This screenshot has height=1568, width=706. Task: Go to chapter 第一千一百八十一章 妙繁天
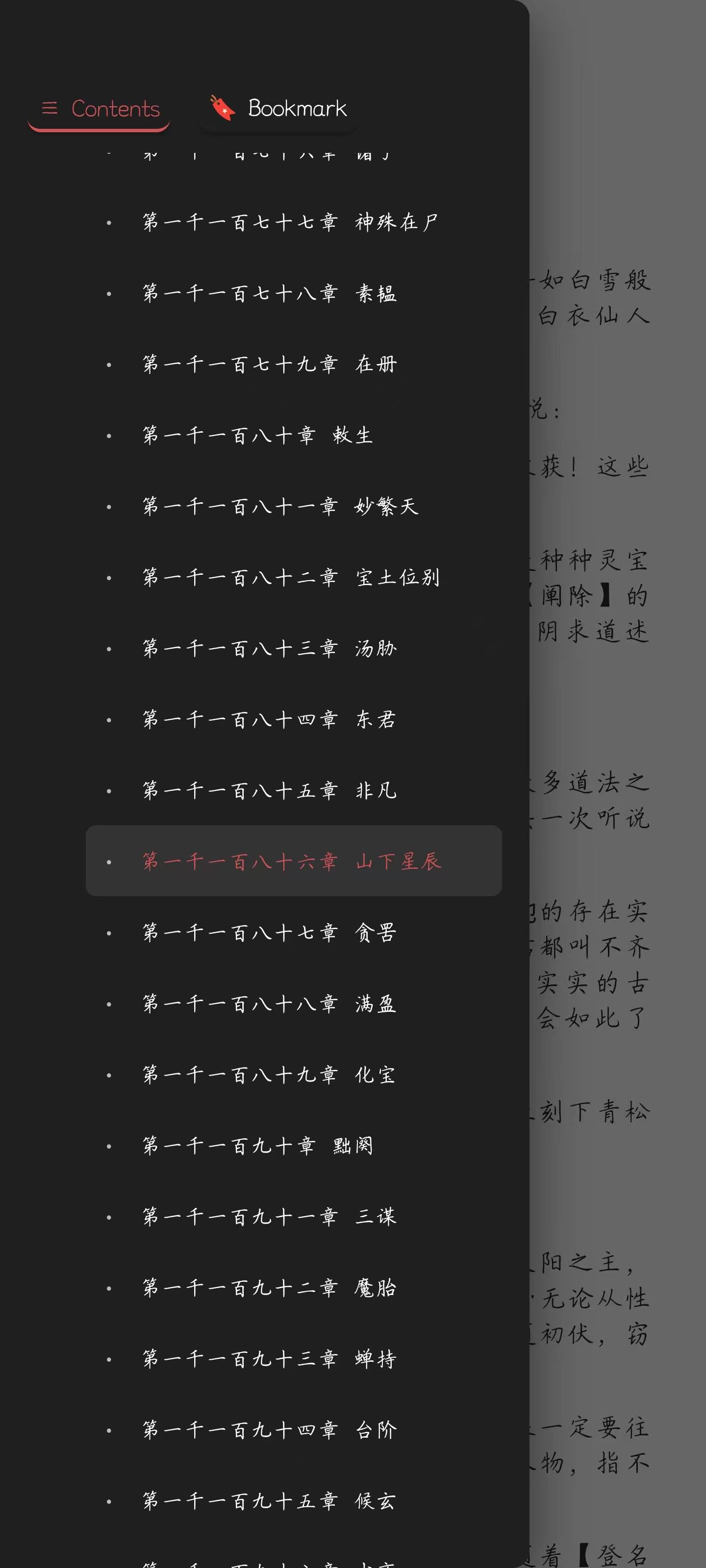(x=280, y=507)
